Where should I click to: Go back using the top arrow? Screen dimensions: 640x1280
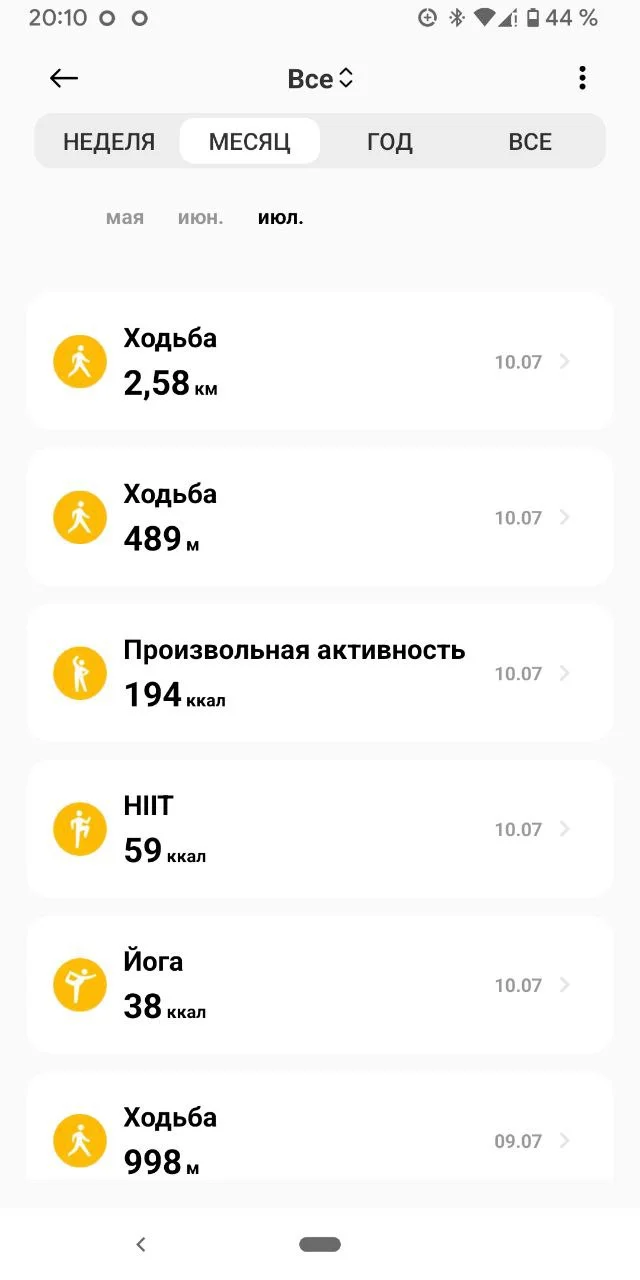coord(64,78)
